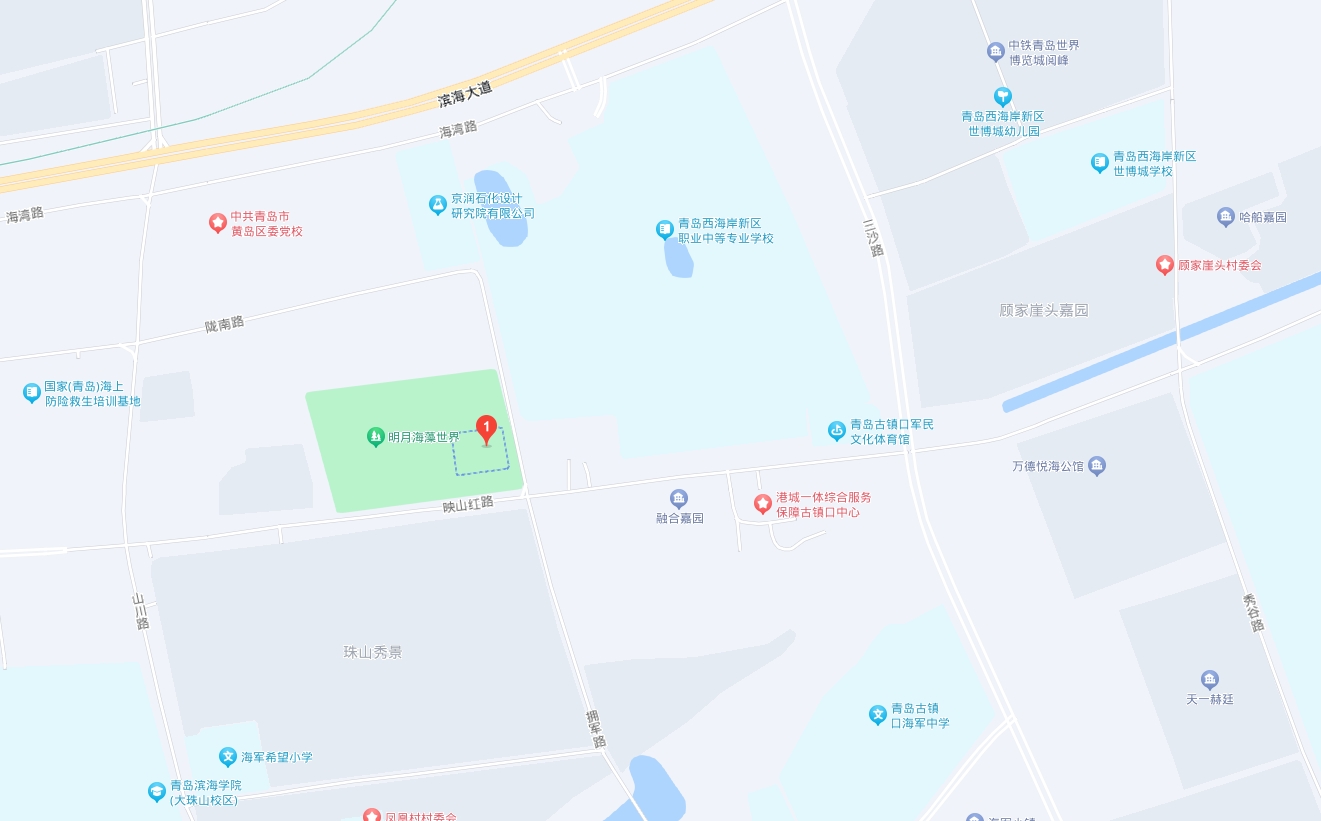Open the 万德悦海公馆 marker
1321x821 pixels.
coord(1097,466)
